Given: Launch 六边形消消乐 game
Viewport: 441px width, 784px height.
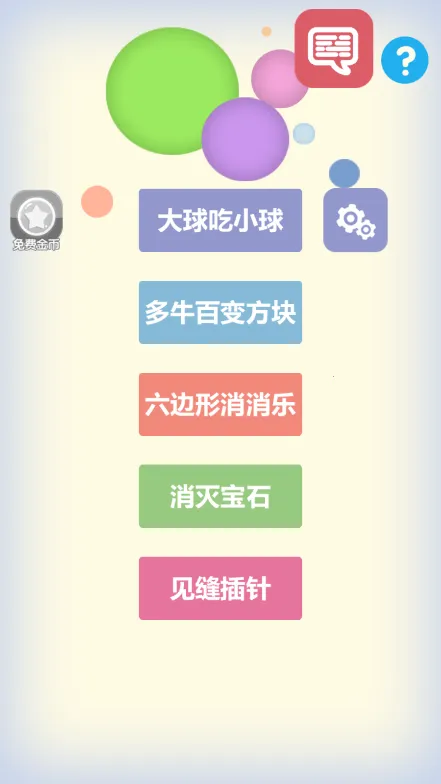Looking at the screenshot, I should [220, 404].
